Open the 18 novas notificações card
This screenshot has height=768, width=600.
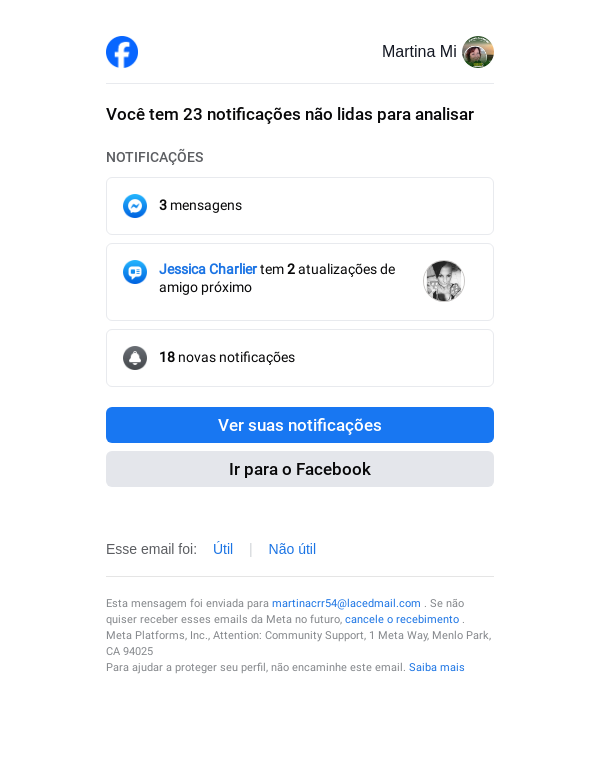(300, 358)
